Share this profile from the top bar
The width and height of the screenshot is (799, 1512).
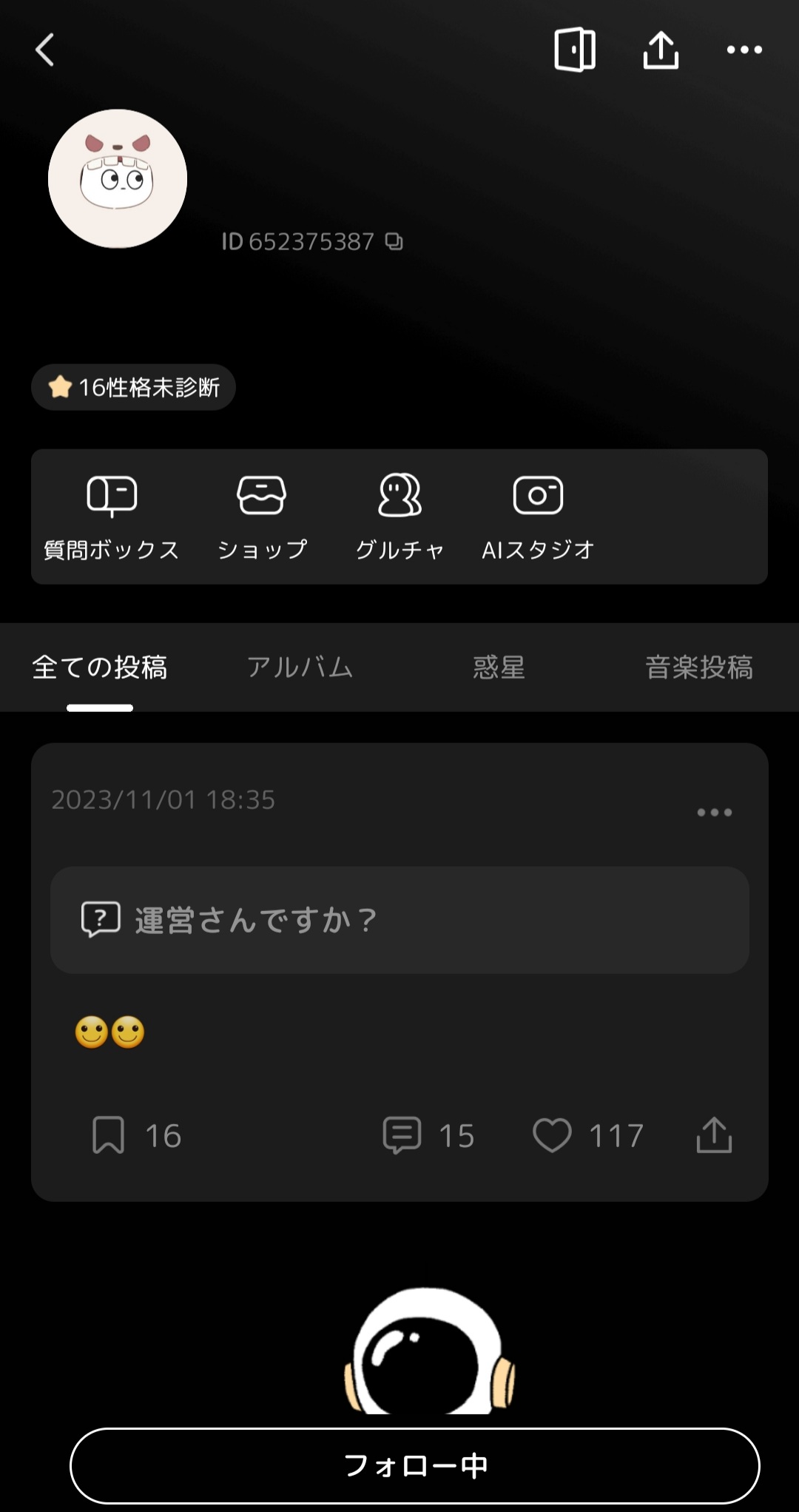661,50
